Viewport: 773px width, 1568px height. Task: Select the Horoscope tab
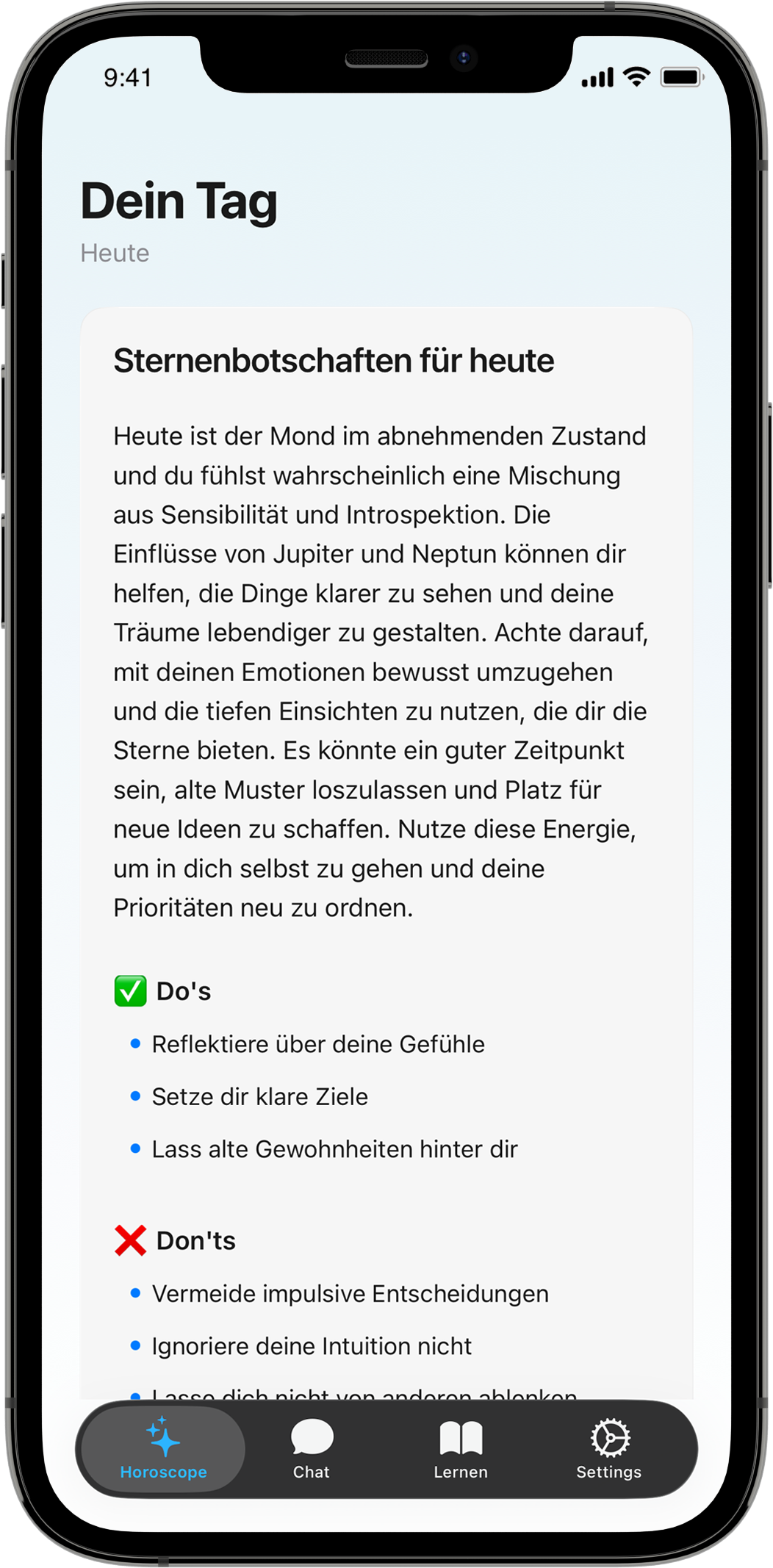pos(163,1448)
